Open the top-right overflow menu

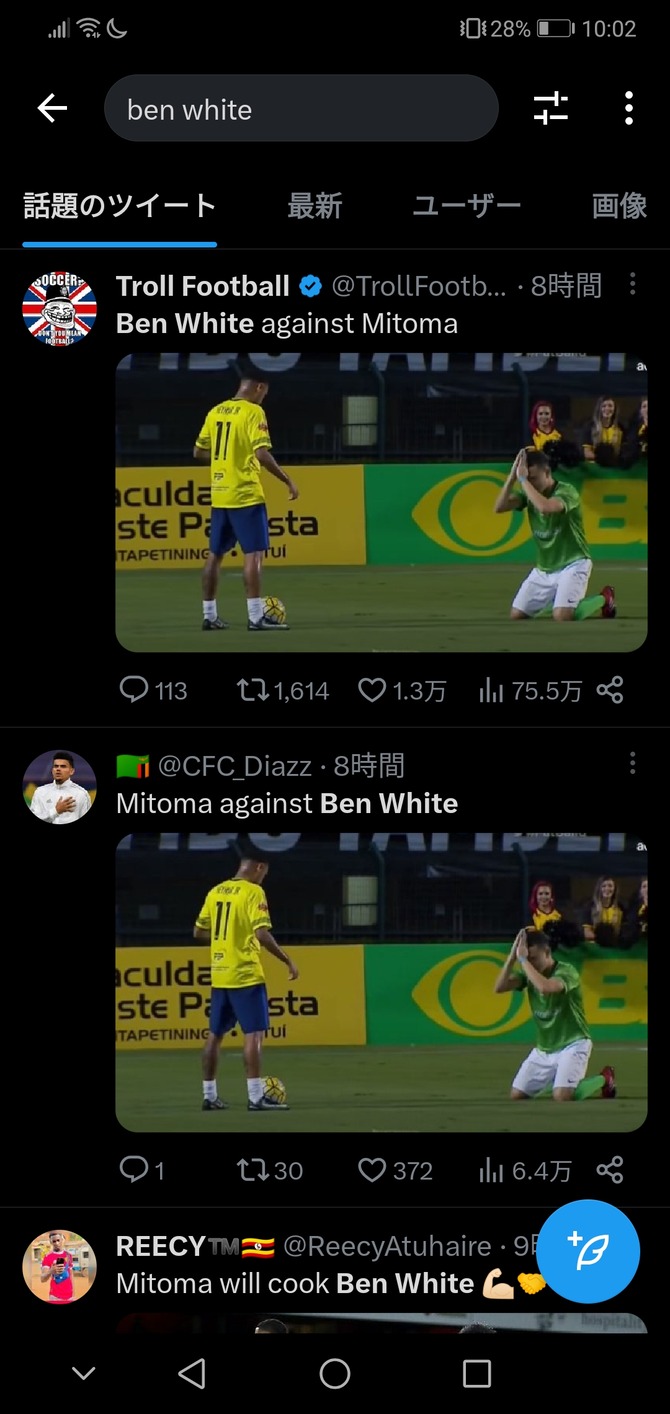tap(629, 108)
